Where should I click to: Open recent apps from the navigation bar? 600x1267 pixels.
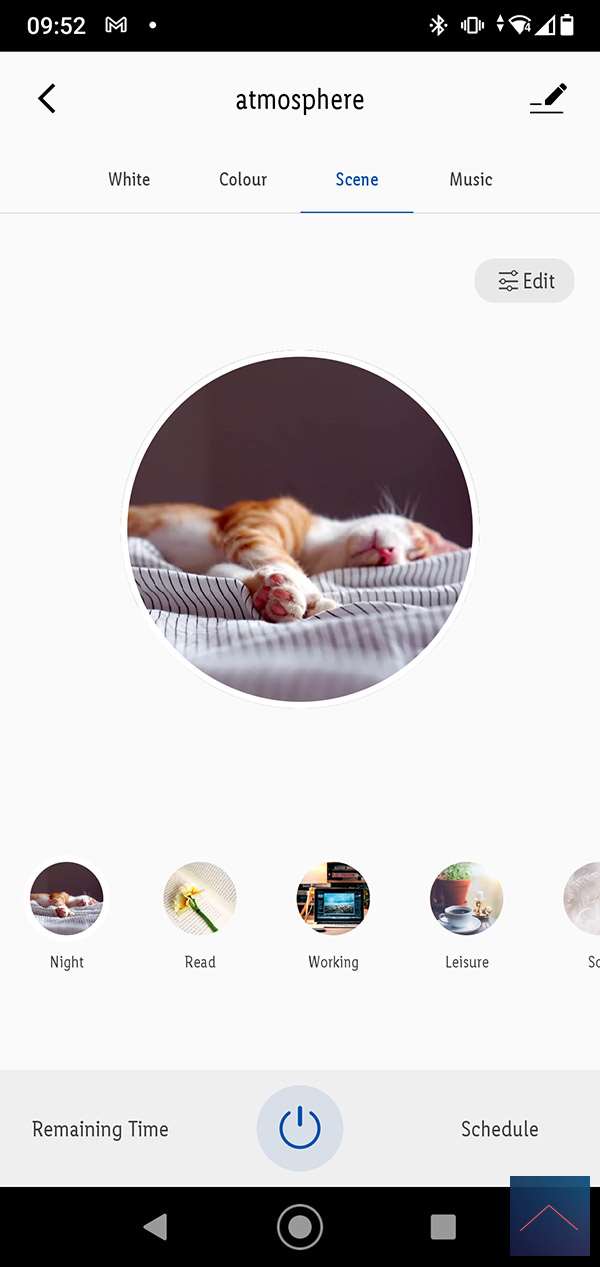(443, 1227)
